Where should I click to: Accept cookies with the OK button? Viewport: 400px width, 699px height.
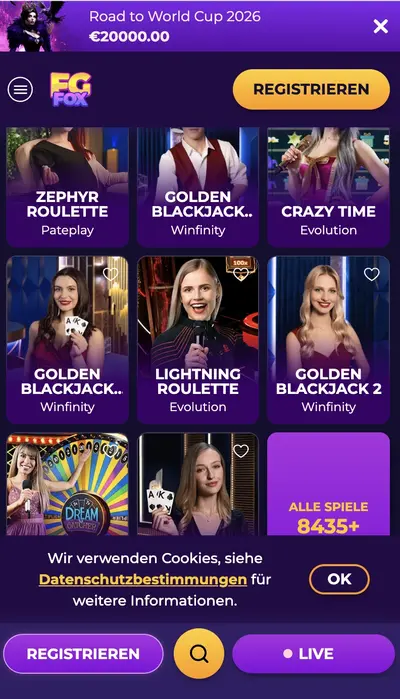pyautogui.click(x=339, y=579)
